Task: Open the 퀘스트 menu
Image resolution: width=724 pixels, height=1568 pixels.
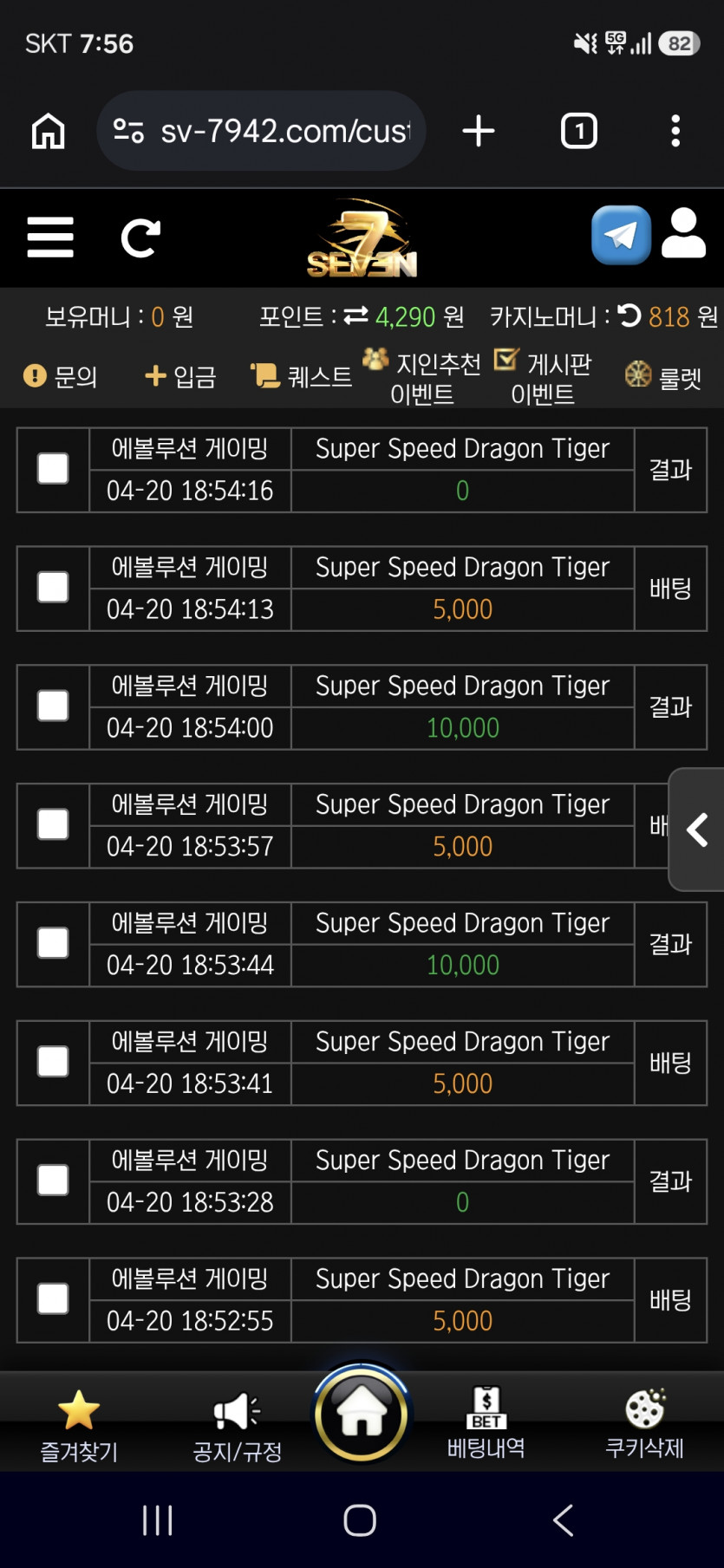Action: coord(302,376)
